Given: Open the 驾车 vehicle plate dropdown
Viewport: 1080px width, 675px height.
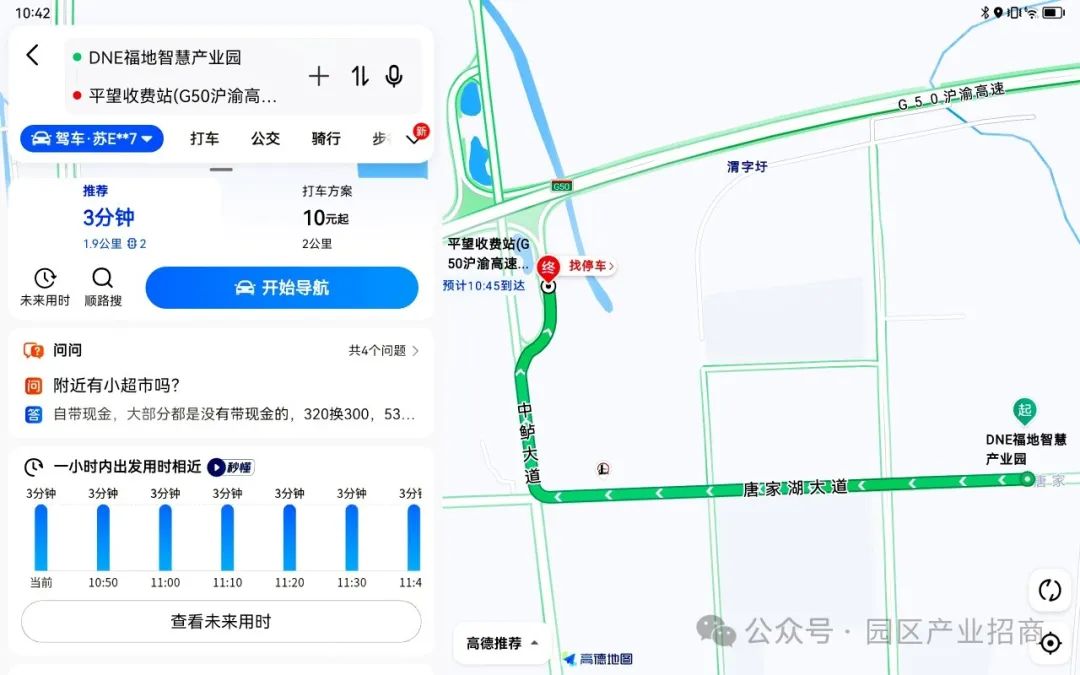Looking at the screenshot, I should coord(92,138).
